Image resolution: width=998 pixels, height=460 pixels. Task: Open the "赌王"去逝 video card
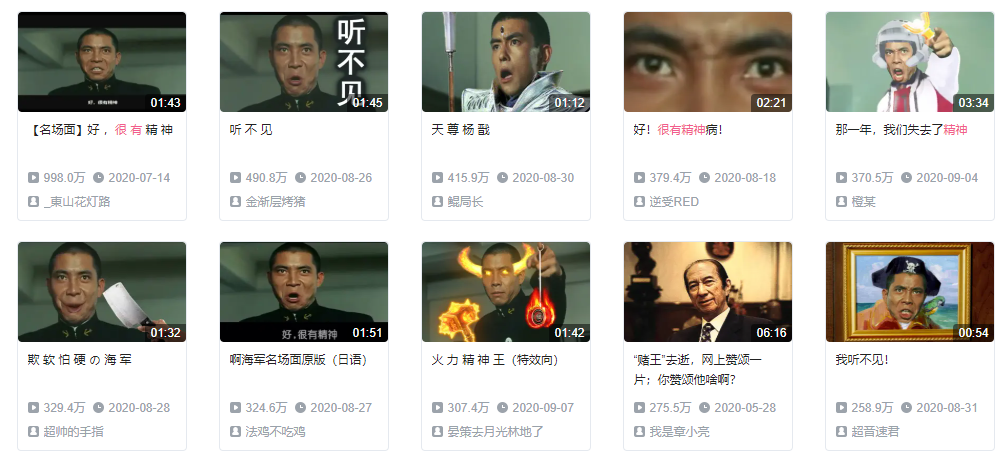tap(707, 292)
